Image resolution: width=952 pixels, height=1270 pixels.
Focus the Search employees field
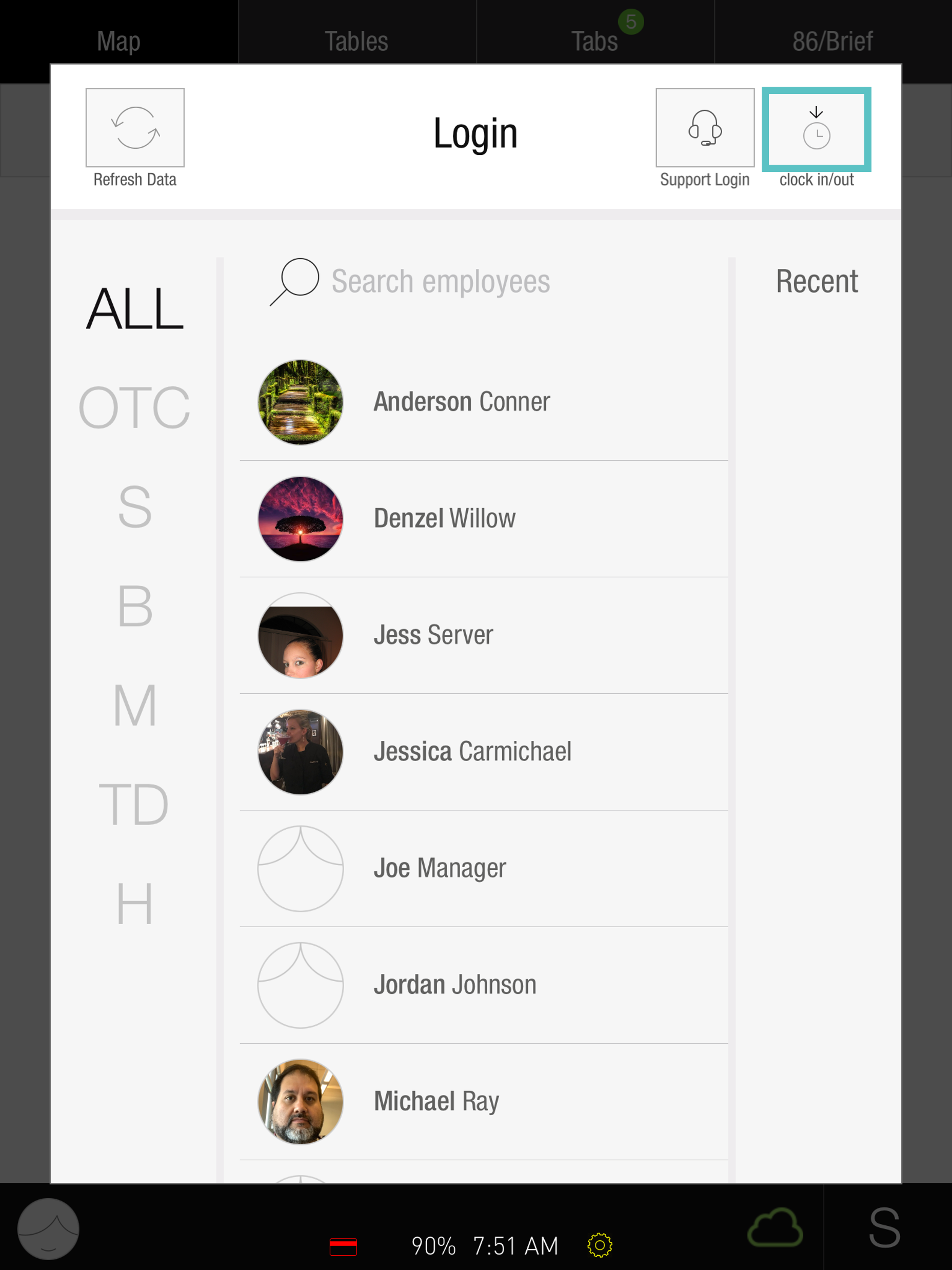pyautogui.click(x=440, y=282)
